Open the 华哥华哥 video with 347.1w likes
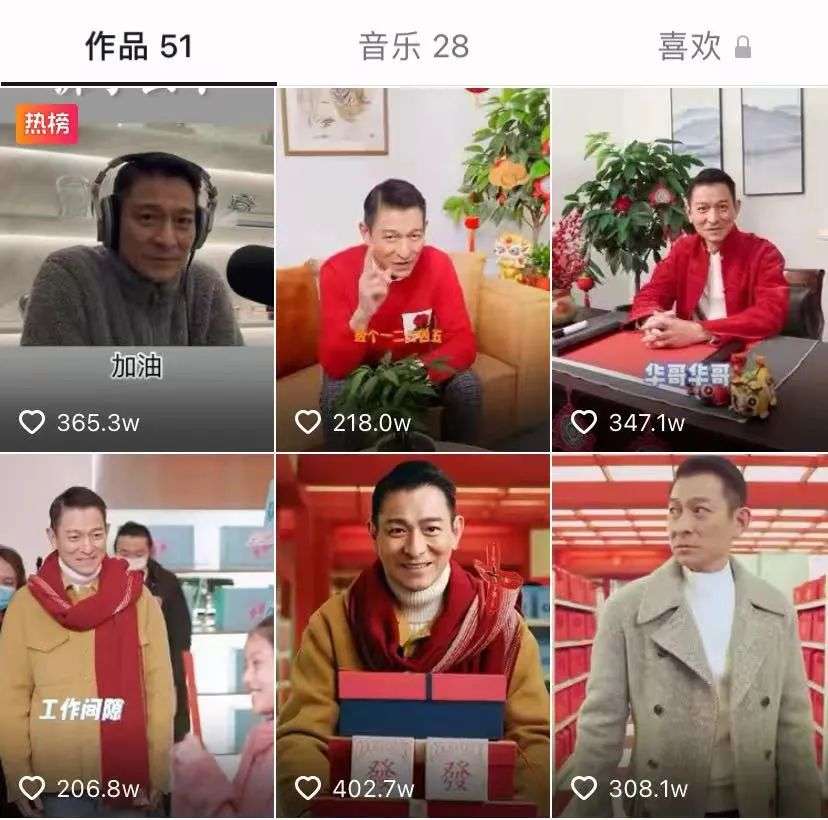The width and height of the screenshot is (828, 820). coord(690,268)
